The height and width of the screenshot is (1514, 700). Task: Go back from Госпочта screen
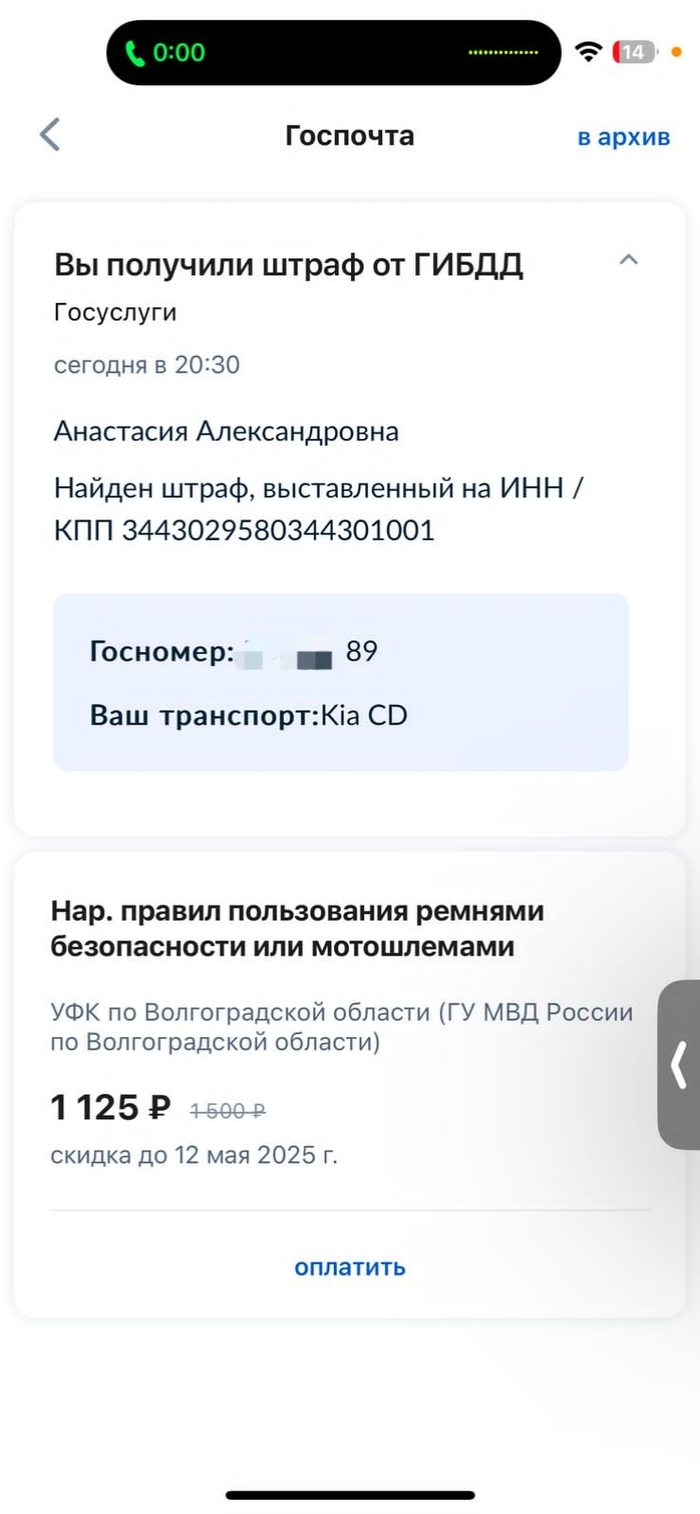point(50,135)
